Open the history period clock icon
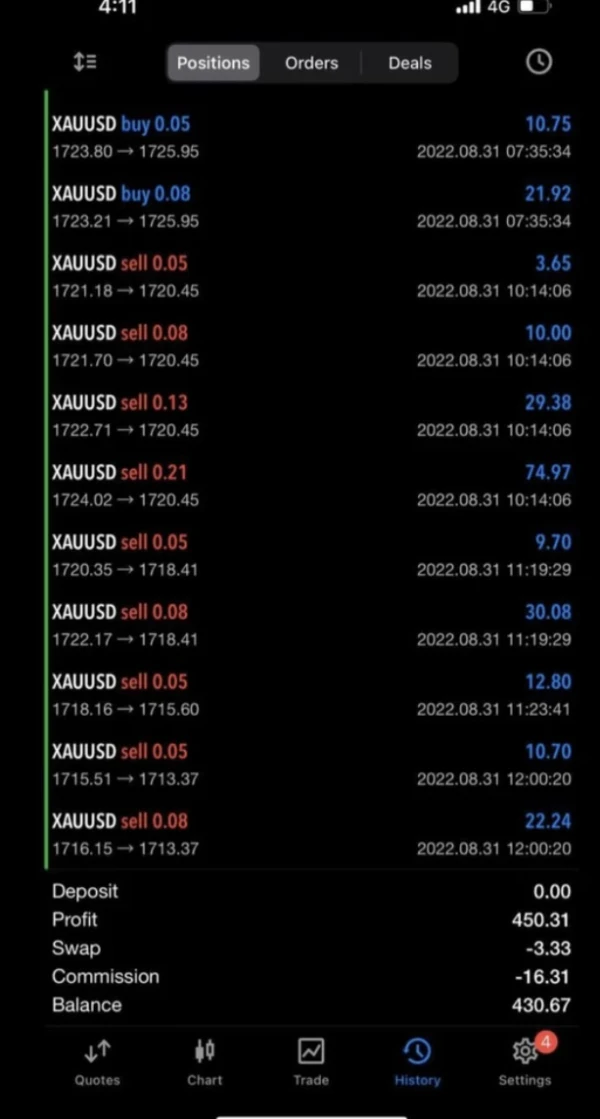600x1119 pixels. (538, 62)
